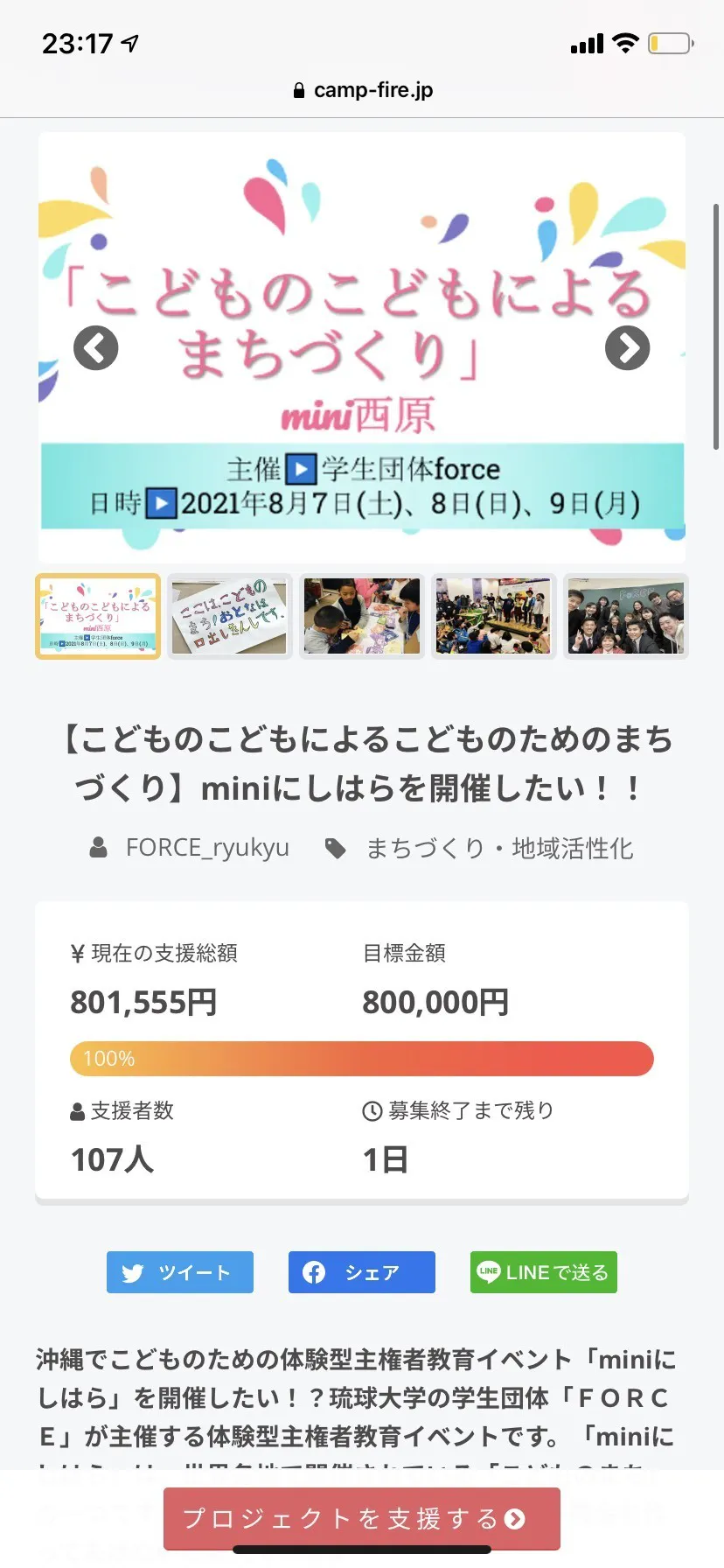Show the next slide in the image carousel
The width and height of the screenshot is (724, 1568).
click(628, 348)
